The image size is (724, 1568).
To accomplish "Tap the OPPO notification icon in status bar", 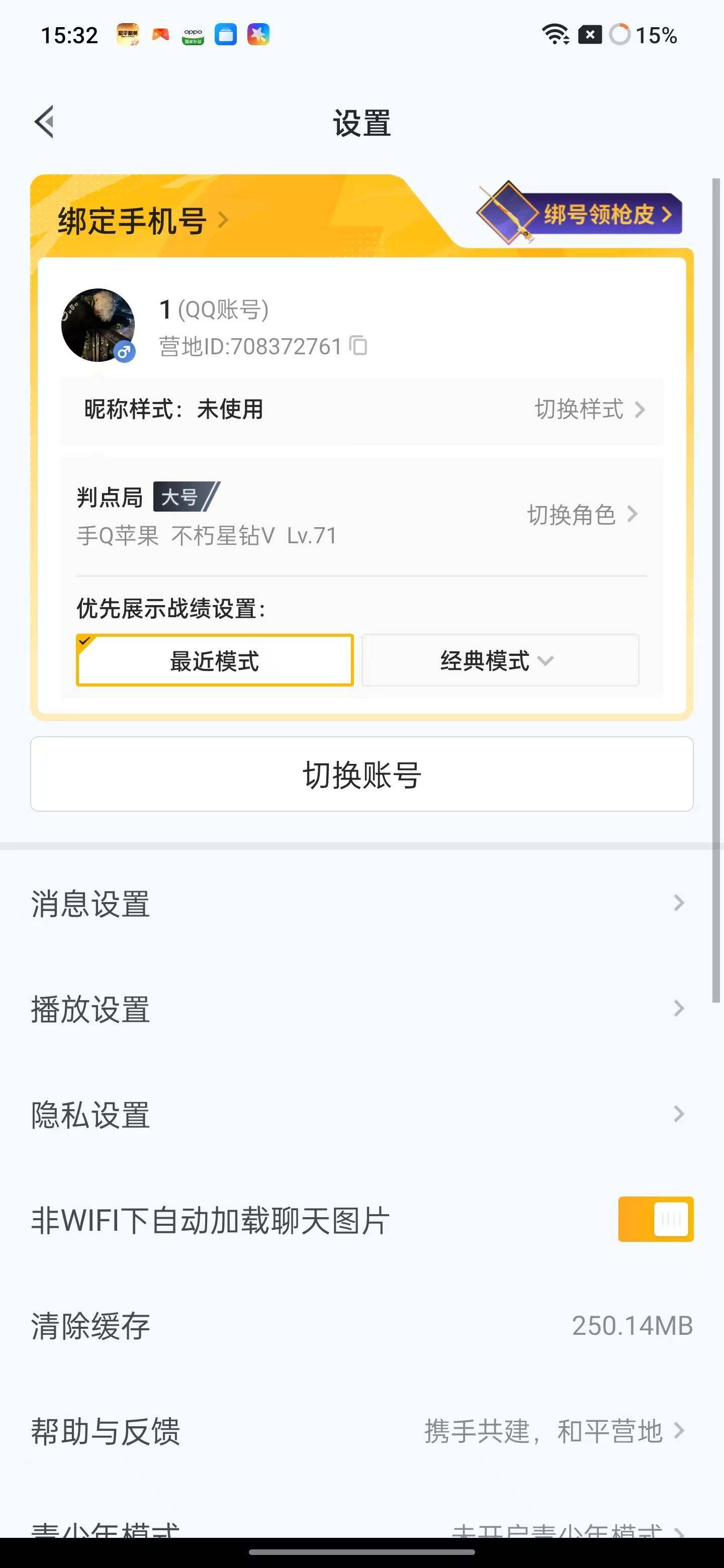I will click(x=193, y=36).
